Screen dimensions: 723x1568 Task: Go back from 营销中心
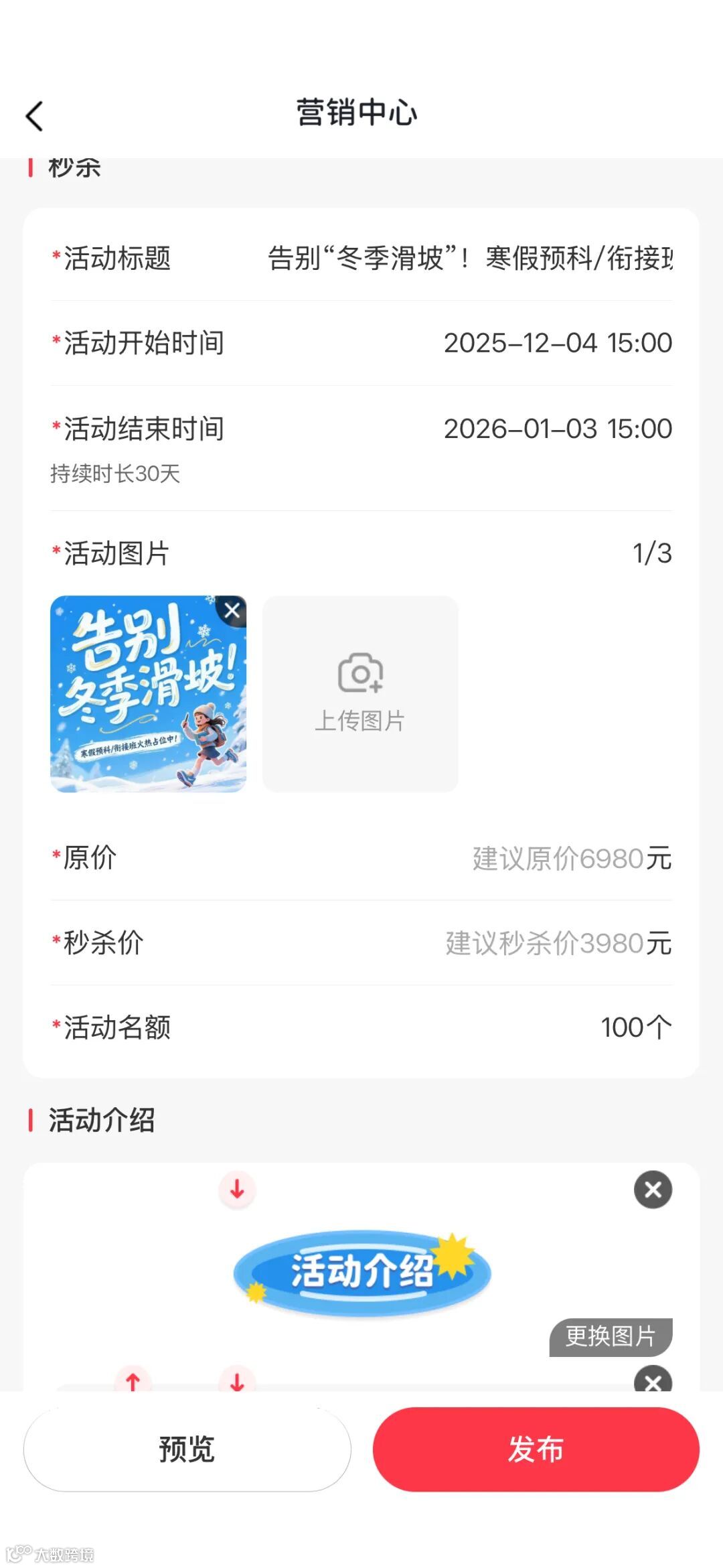coord(35,116)
